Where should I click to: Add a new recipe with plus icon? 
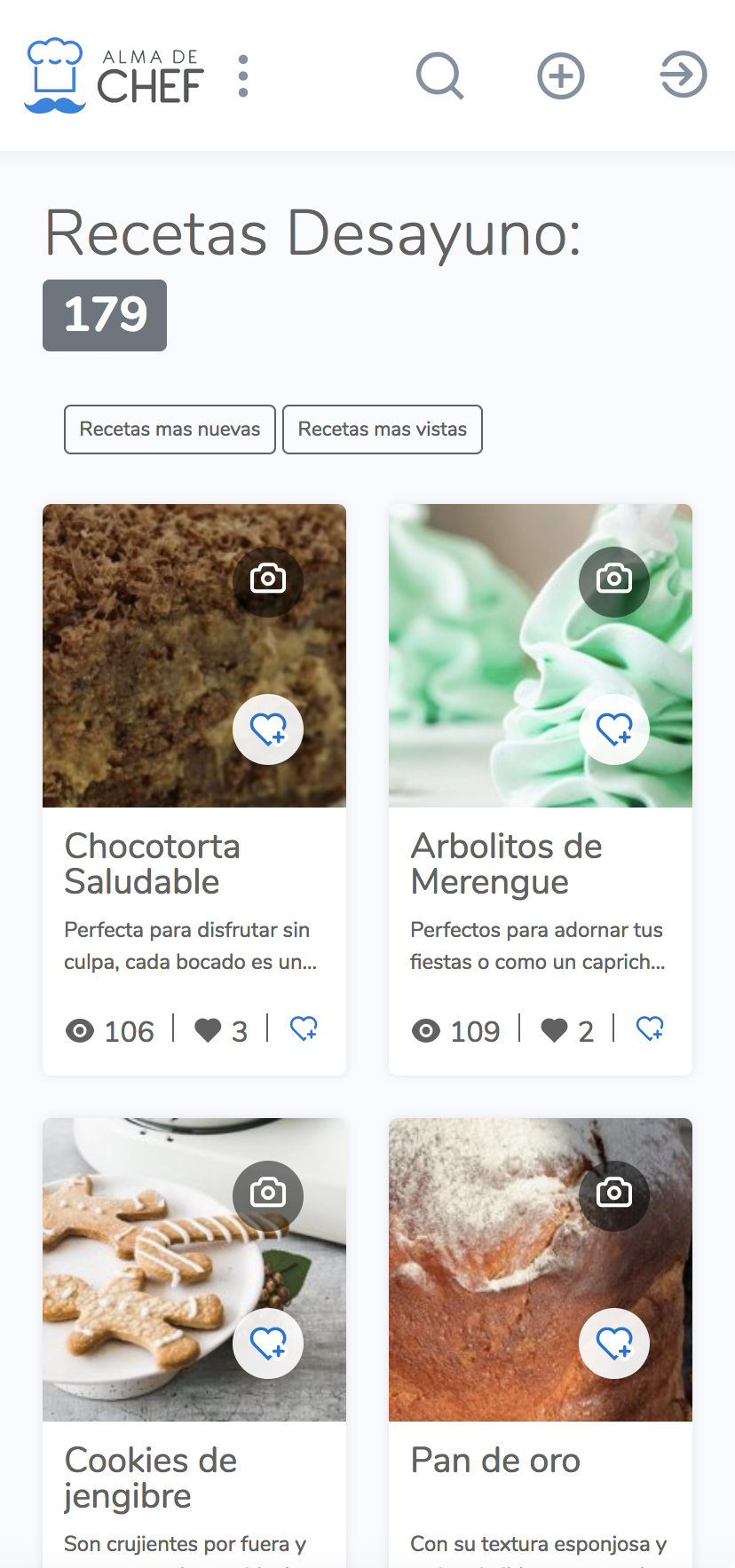click(561, 75)
